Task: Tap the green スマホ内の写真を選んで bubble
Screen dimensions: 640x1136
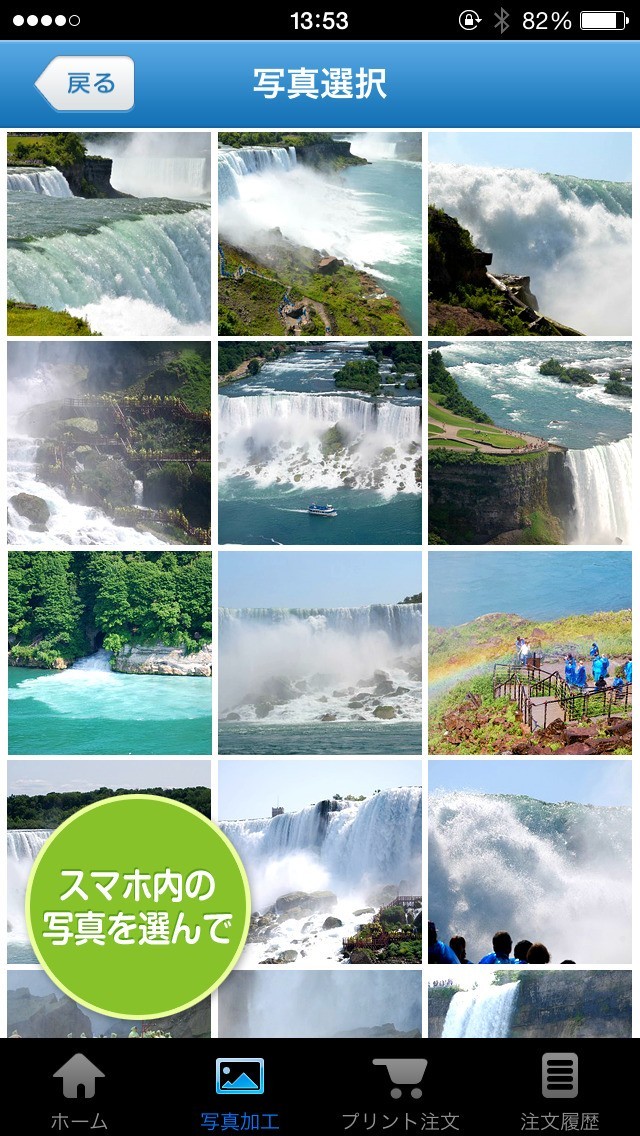Action: click(x=137, y=905)
